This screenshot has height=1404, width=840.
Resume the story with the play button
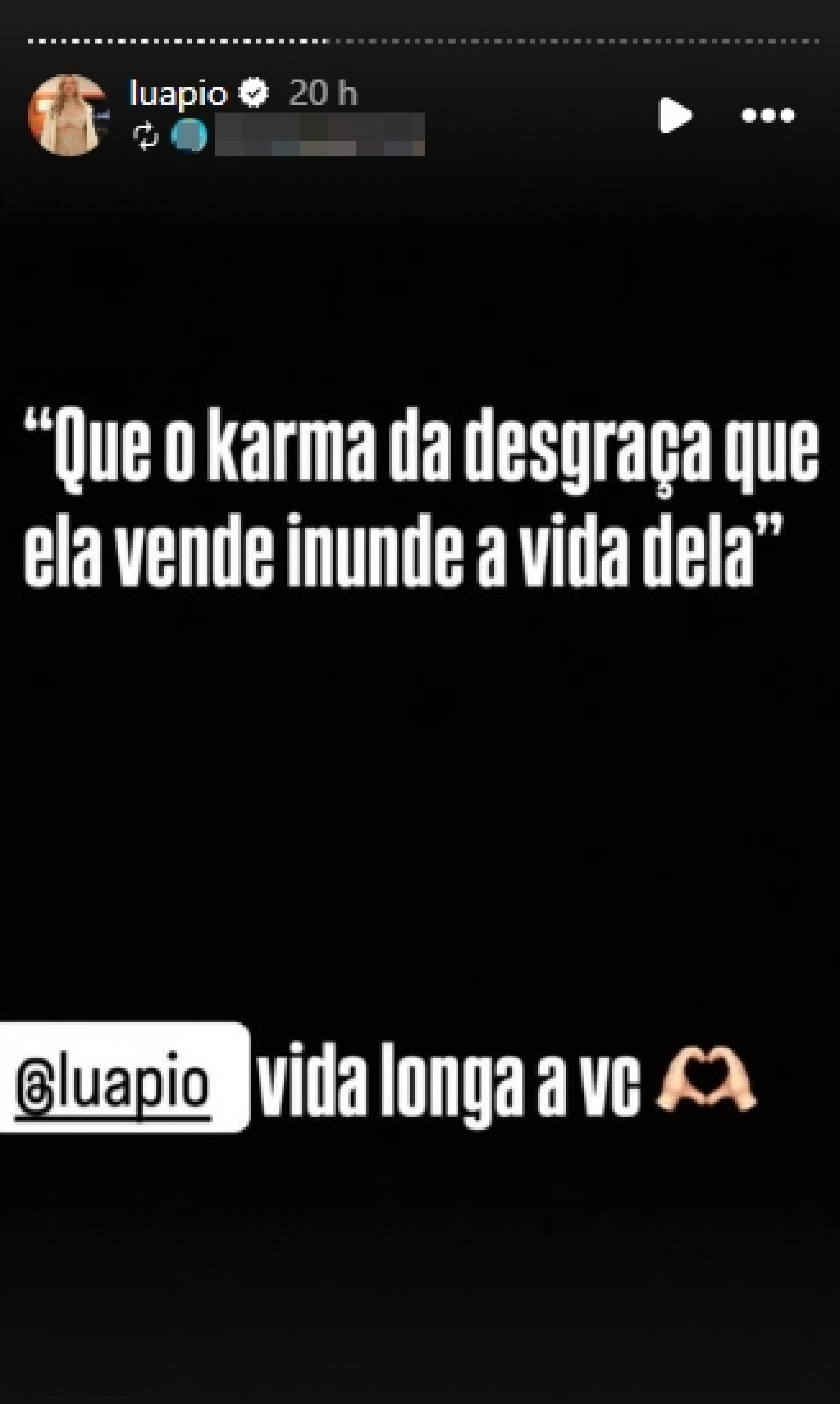pyautogui.click(x=674, y=116)
